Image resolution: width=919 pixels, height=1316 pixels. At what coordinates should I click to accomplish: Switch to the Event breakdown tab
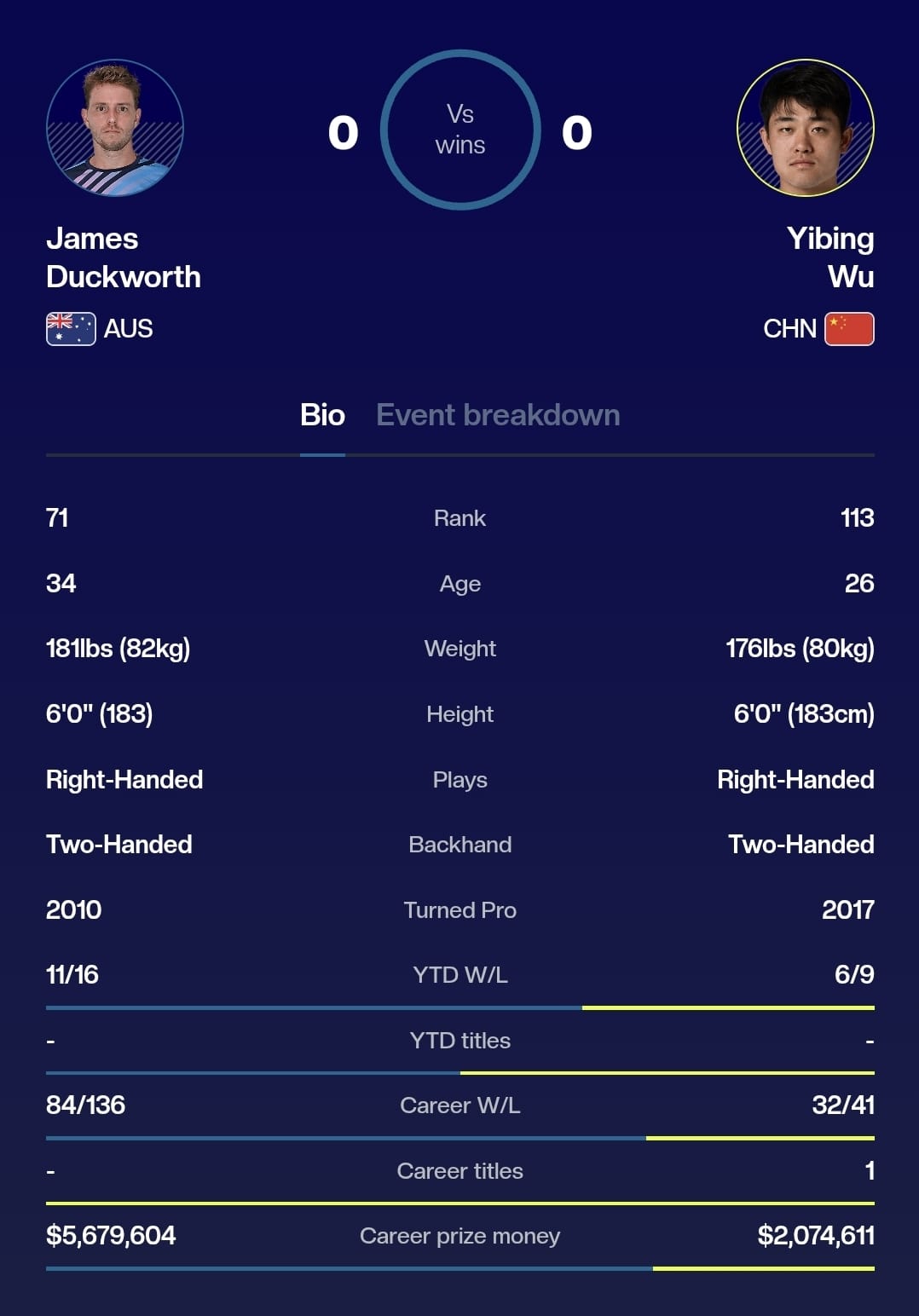tap(498, 415)
